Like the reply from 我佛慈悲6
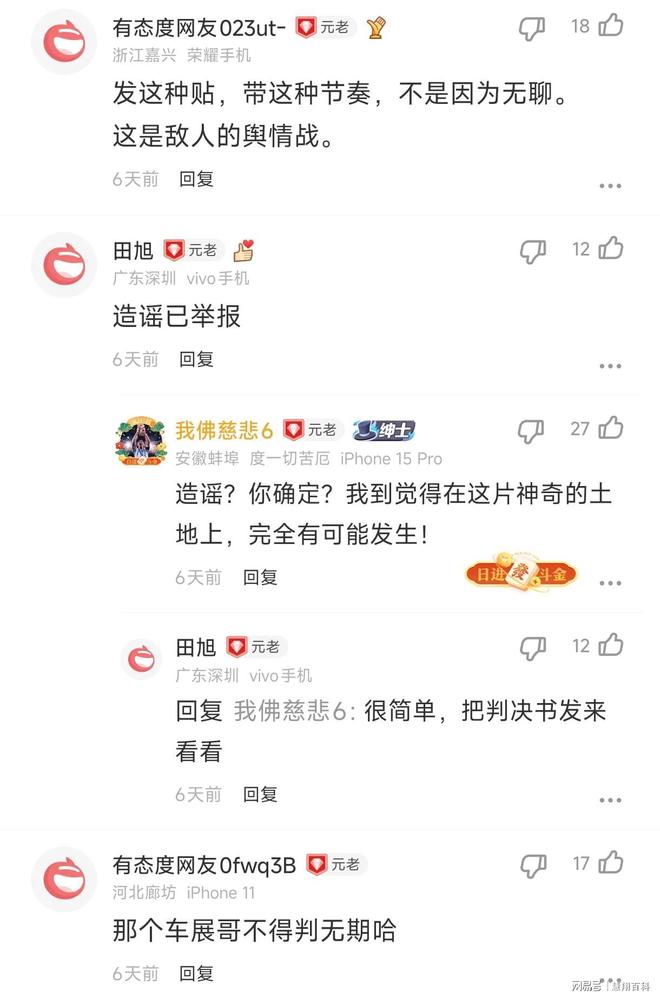Viewport: 660px width, 997px height. [x=610, y=429]
